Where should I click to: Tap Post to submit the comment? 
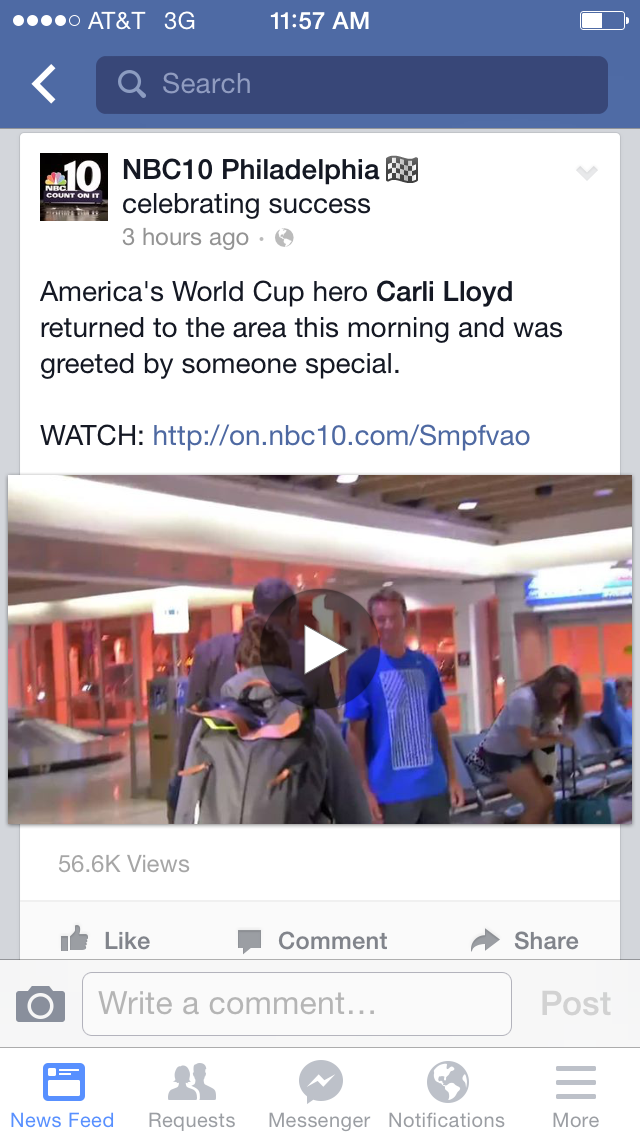575,1004
